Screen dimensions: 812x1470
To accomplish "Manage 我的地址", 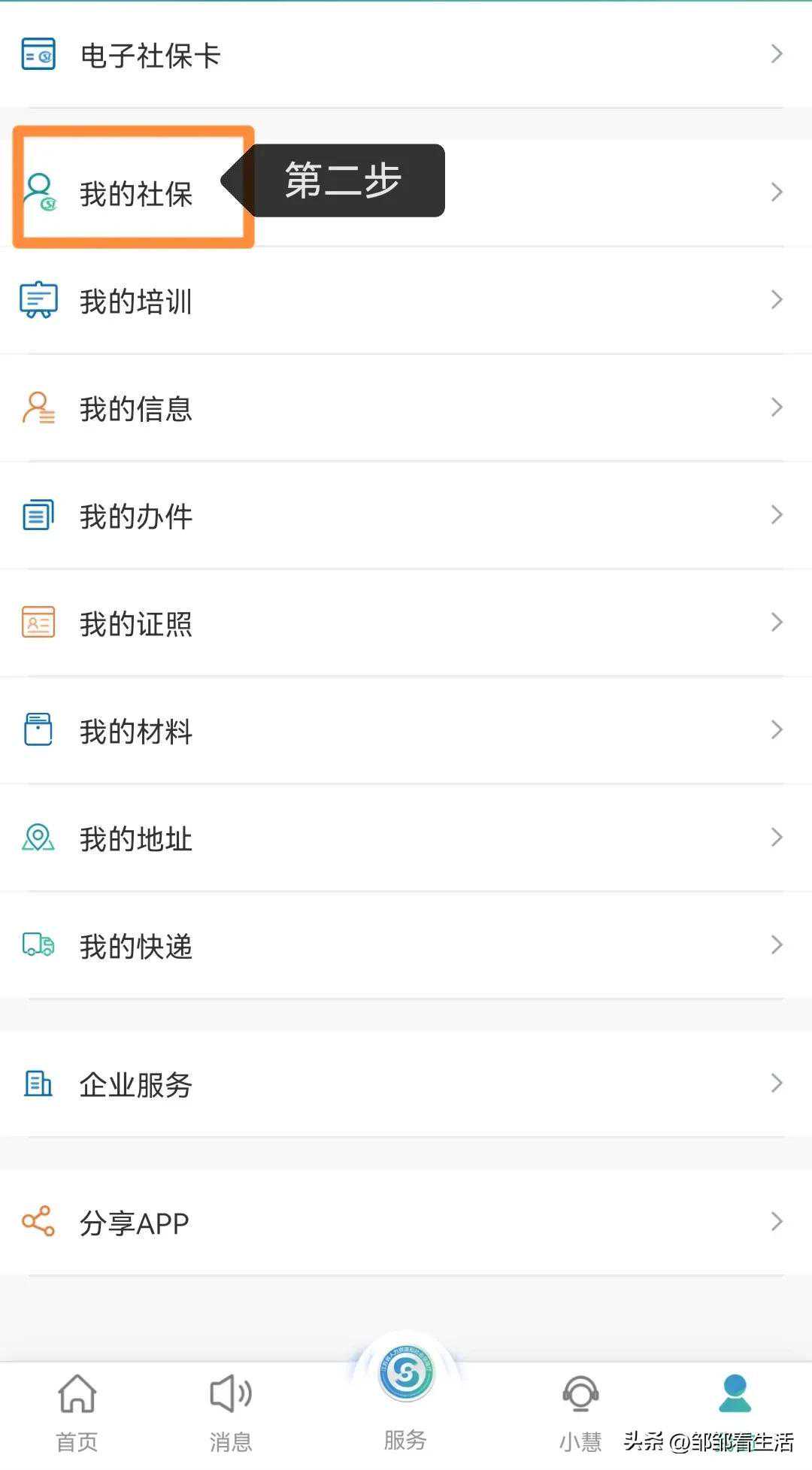I will [136, 839].
